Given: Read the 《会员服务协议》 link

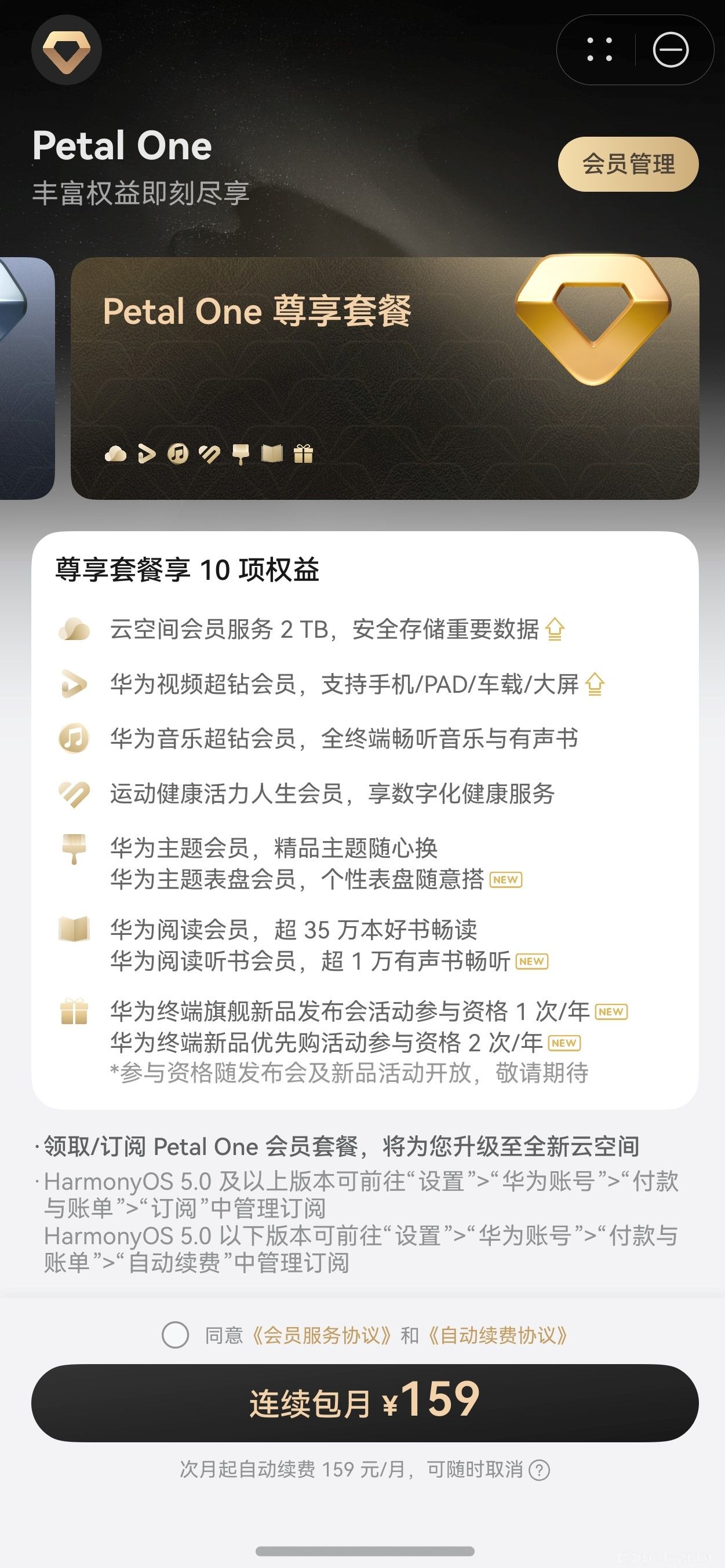Looking at the screenshot, I should click(x=321, y=1336).
